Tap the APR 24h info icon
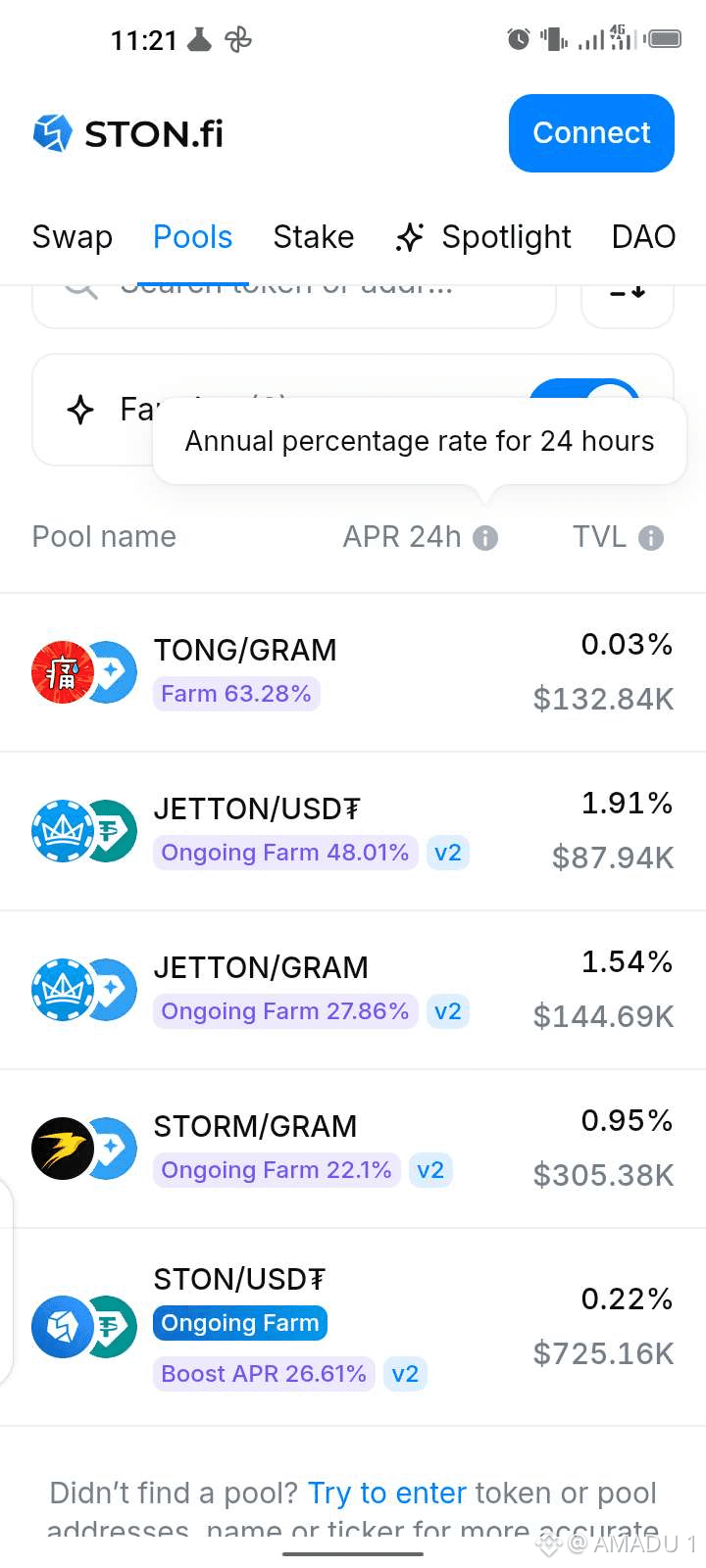The image size is (706, 1568). pos(485,538)
